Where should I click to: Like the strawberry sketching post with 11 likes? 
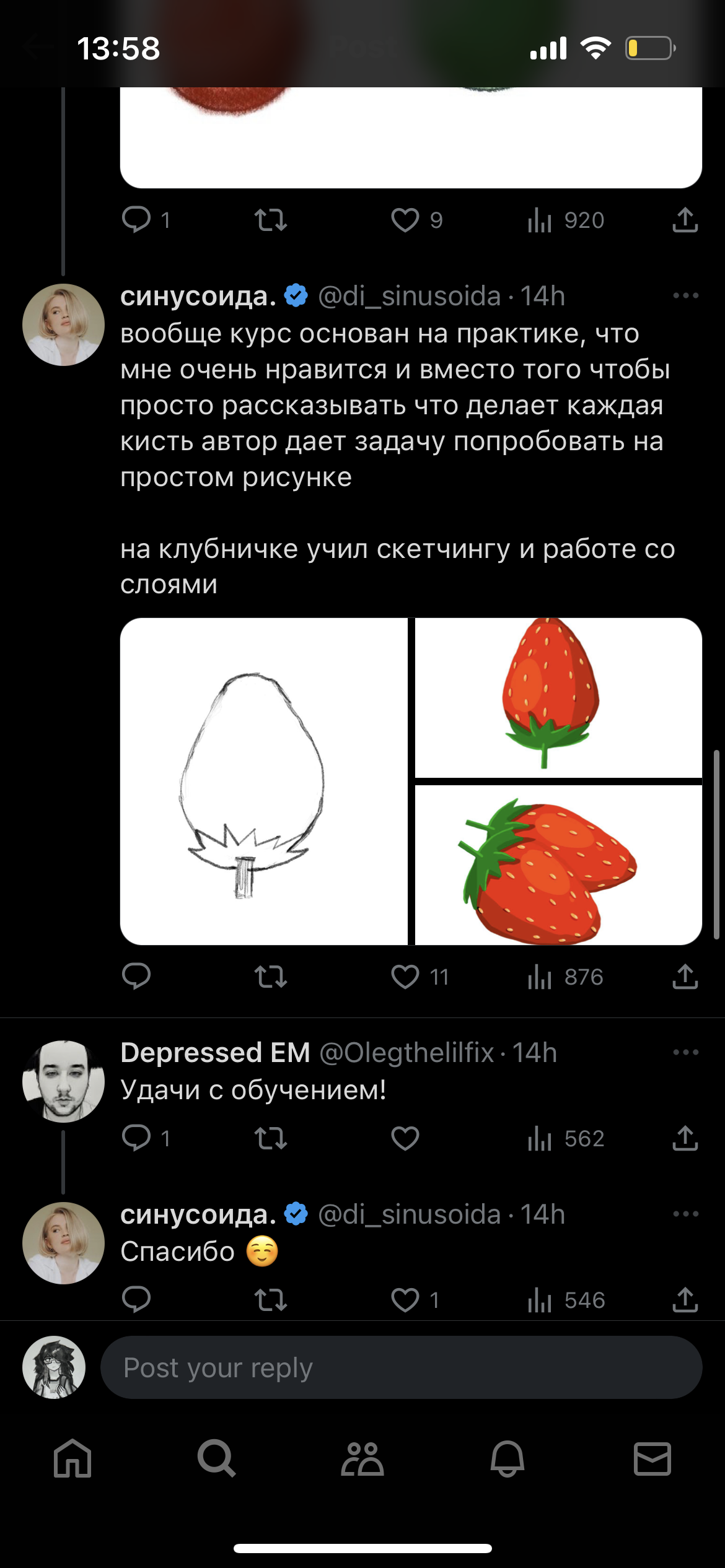[405, 977]
